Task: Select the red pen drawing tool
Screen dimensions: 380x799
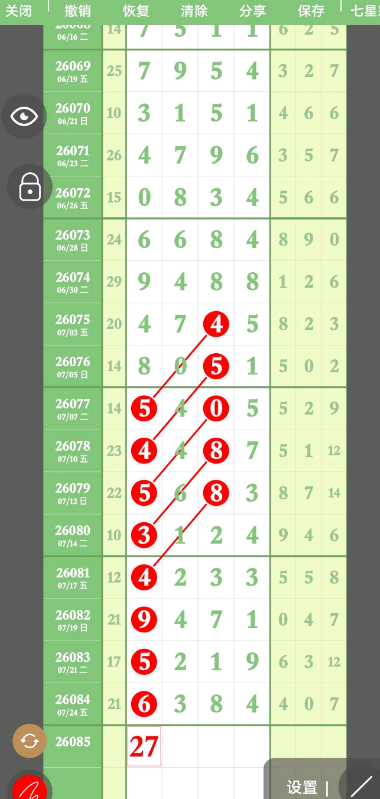Action: pyautogui.click(x=30, y=788)
